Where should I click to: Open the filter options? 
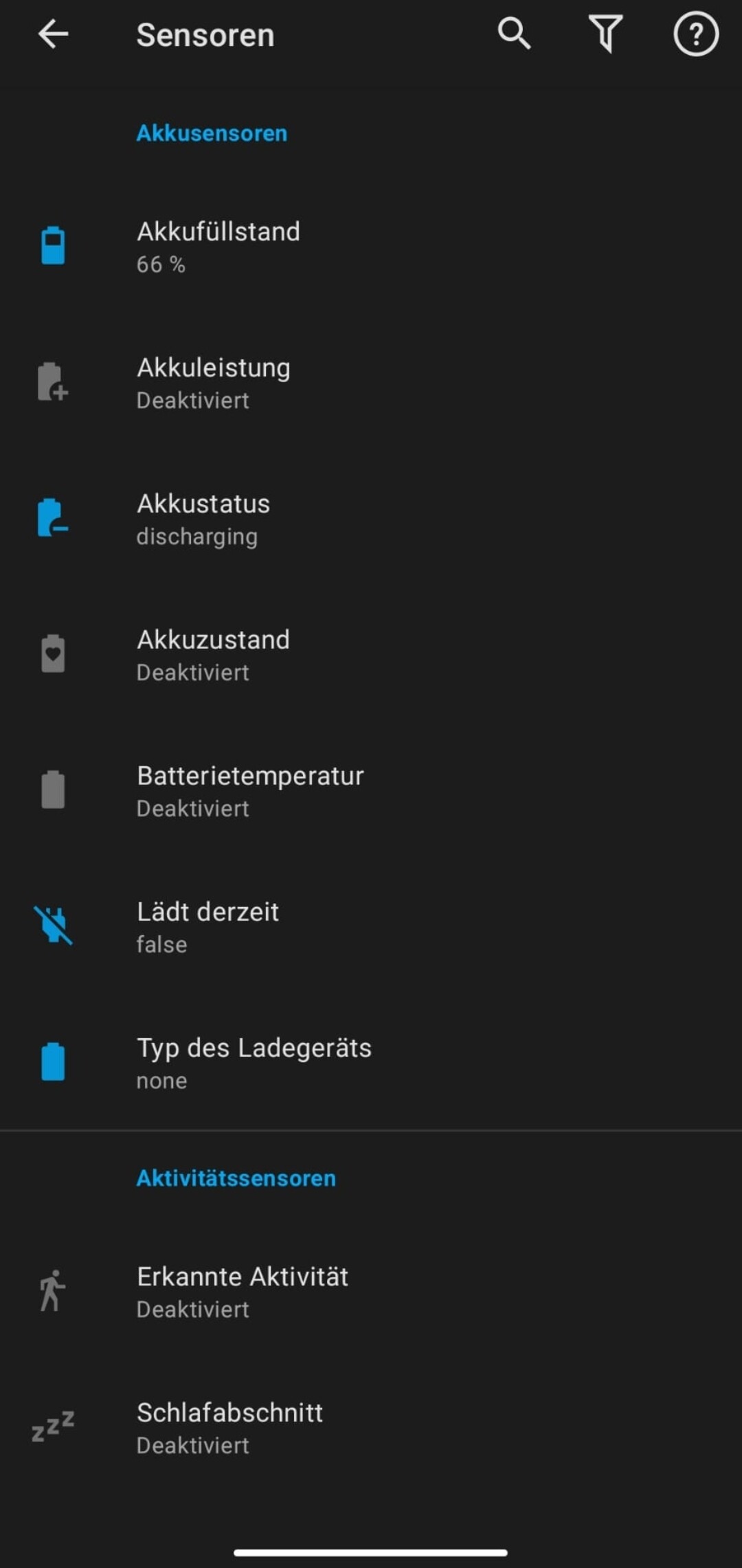[605, 34]
